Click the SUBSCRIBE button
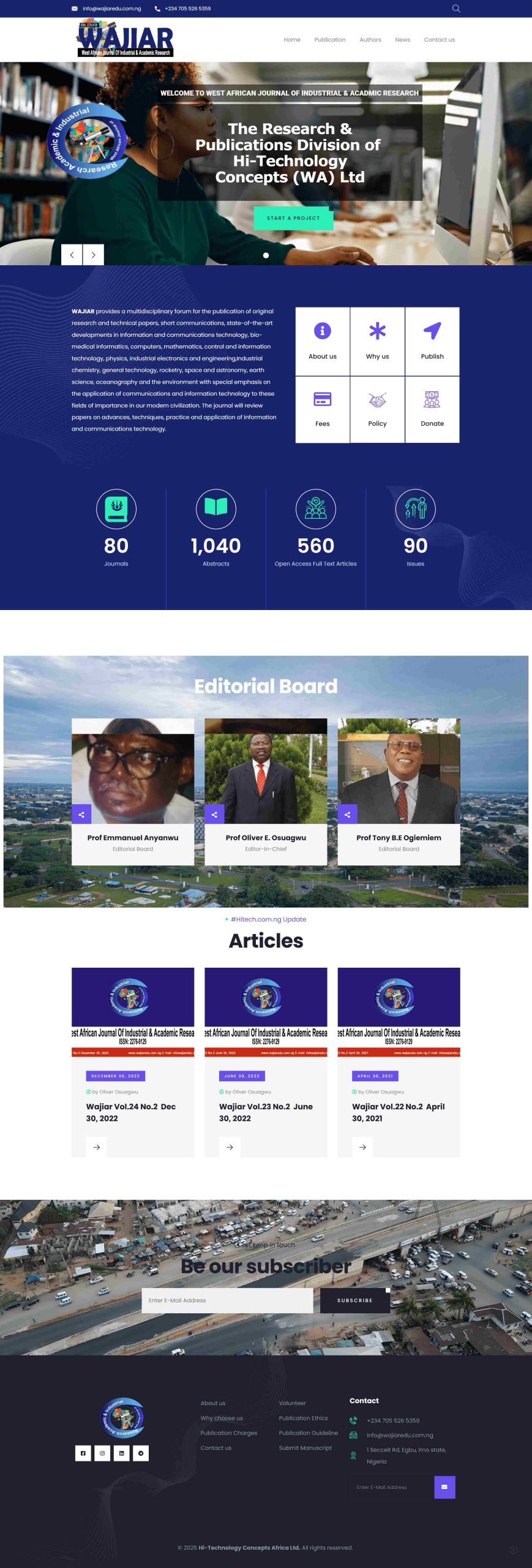 pos(355,1300)
